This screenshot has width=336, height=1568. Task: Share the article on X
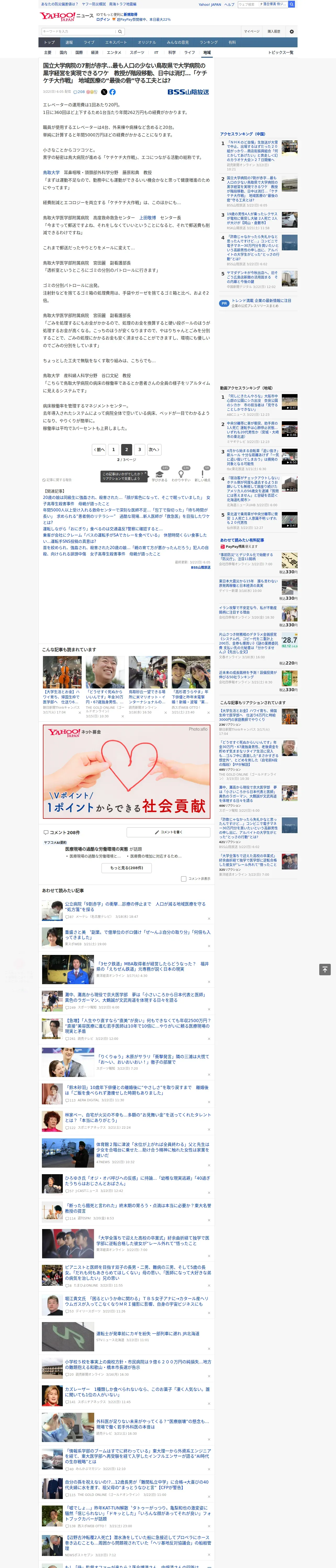[x=104, y=92]
